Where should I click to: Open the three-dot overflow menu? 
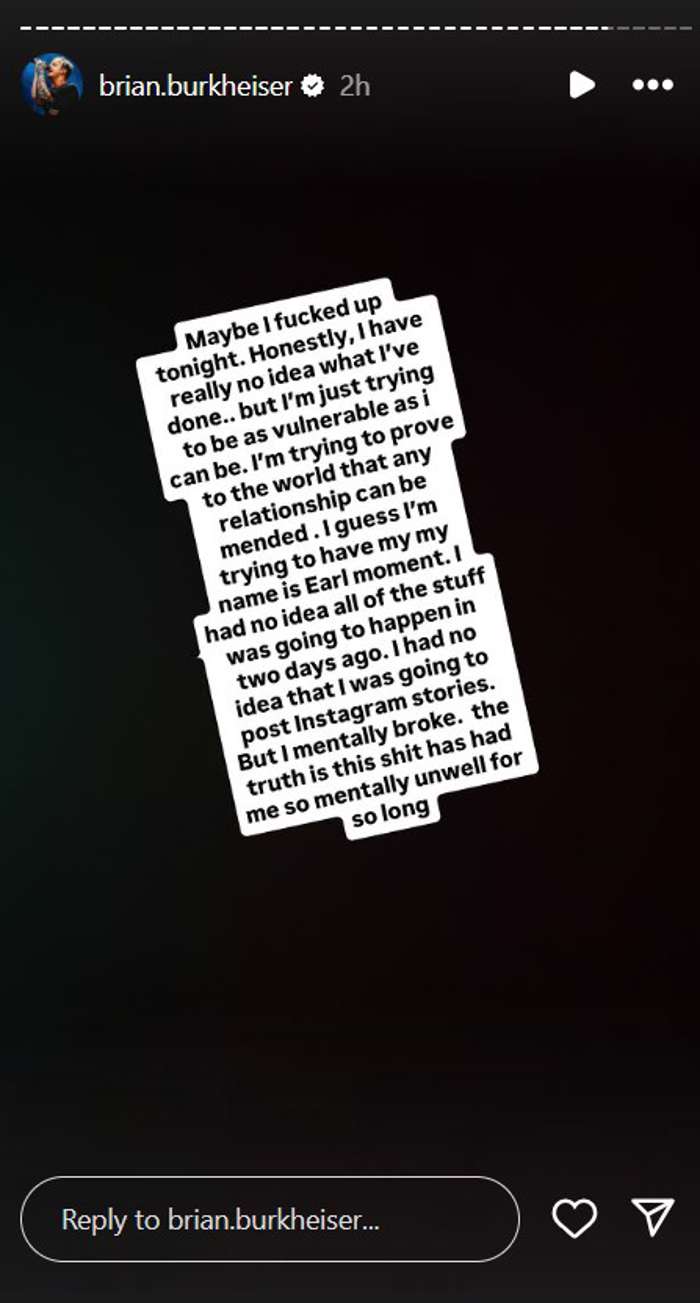(x=652, y=86)
